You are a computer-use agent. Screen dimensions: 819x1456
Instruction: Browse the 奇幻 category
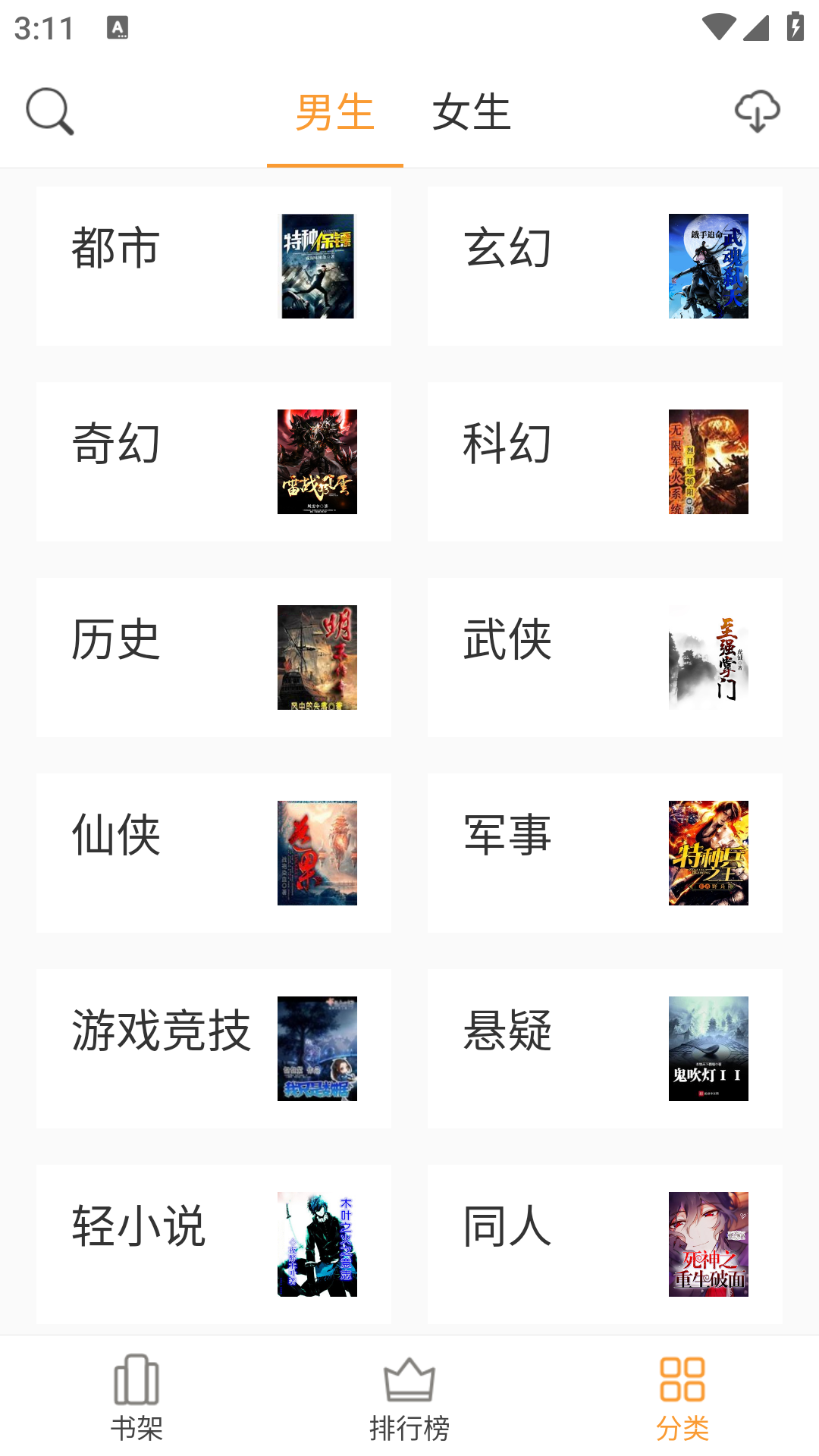click(x=214, y=462)
